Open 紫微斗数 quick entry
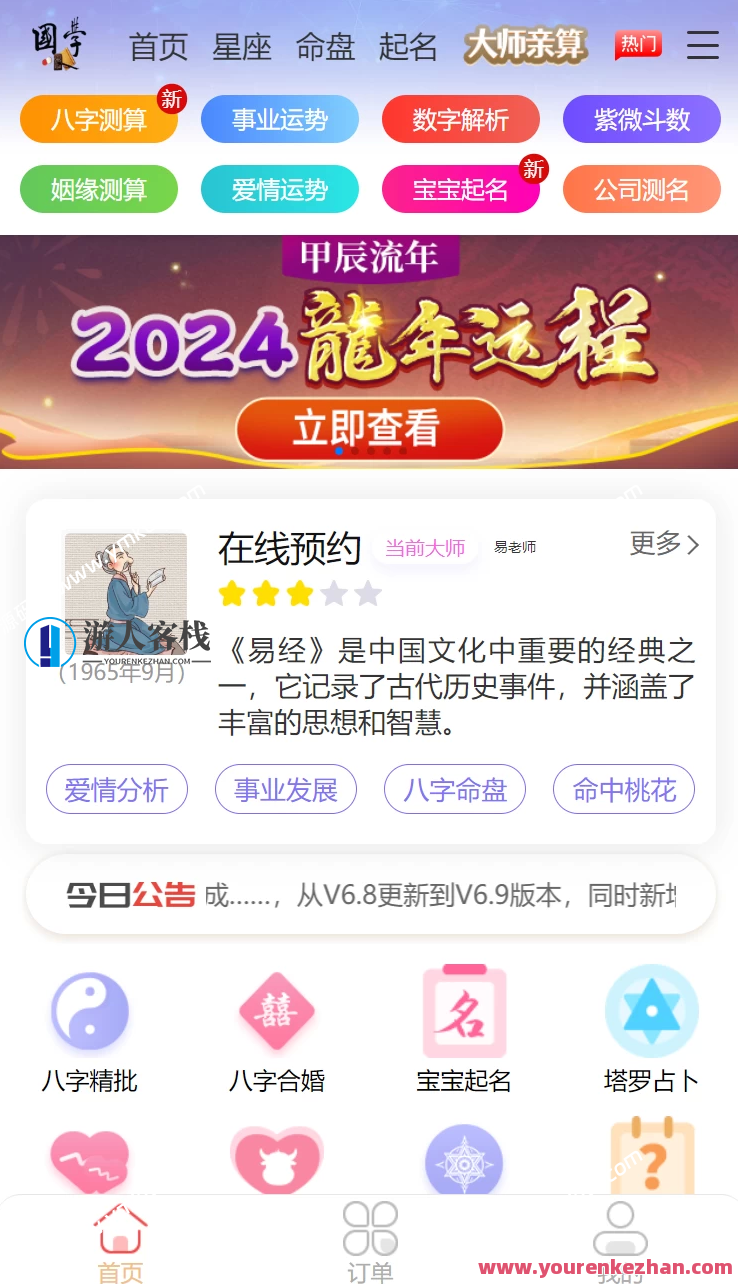The width and height of the screenshot is (738, 1284). 642,119
